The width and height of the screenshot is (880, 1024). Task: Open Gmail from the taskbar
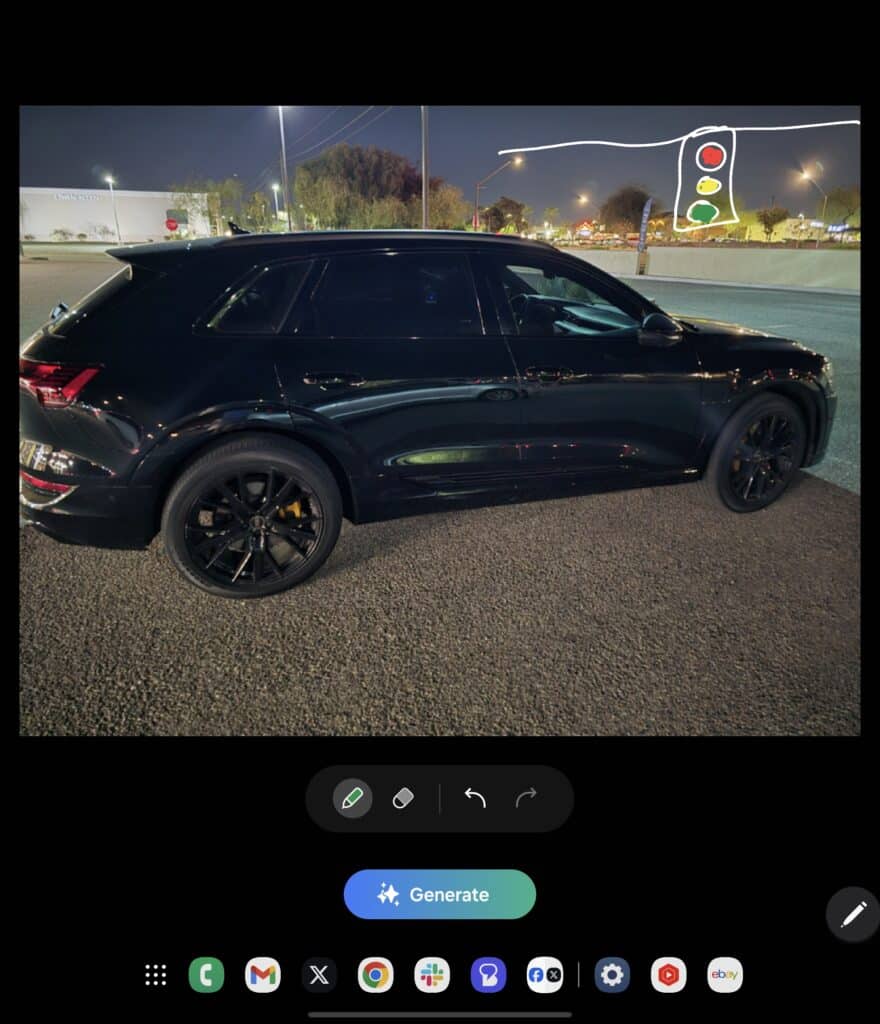coord(263,975)
